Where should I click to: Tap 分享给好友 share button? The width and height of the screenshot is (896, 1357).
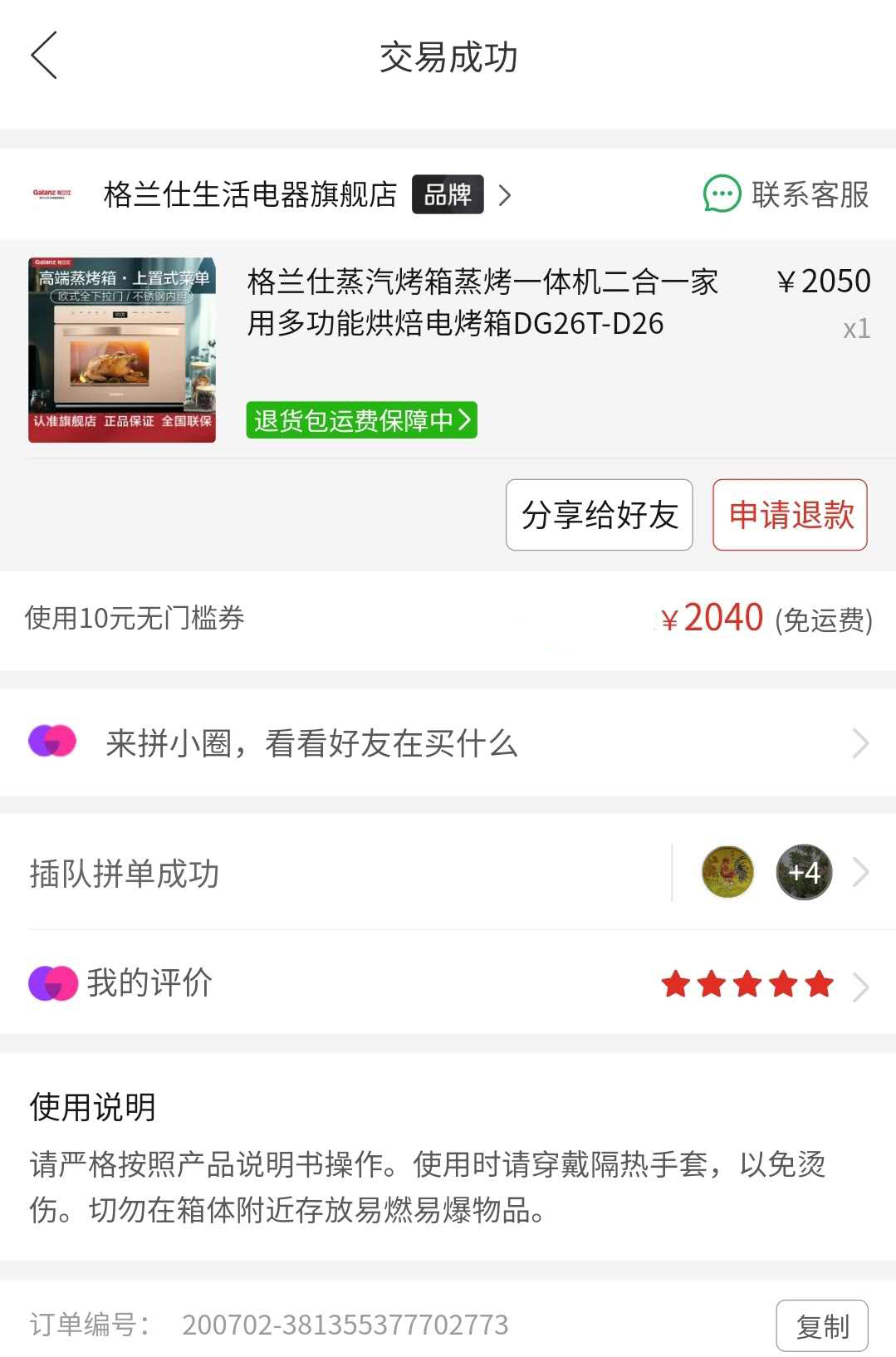(x=600, y=517)
